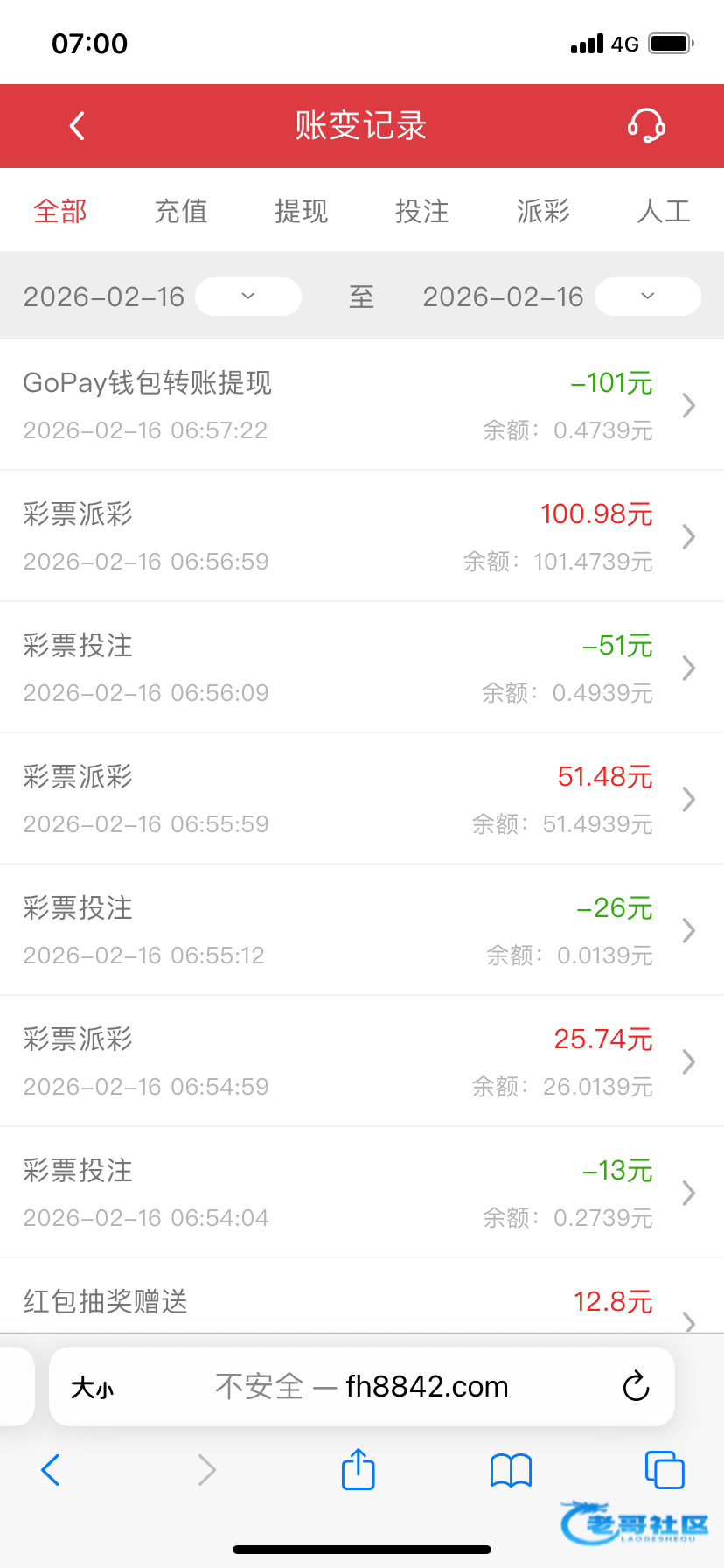
Task: Open the 彩票投注 record of -13元
Action: 362,1193
